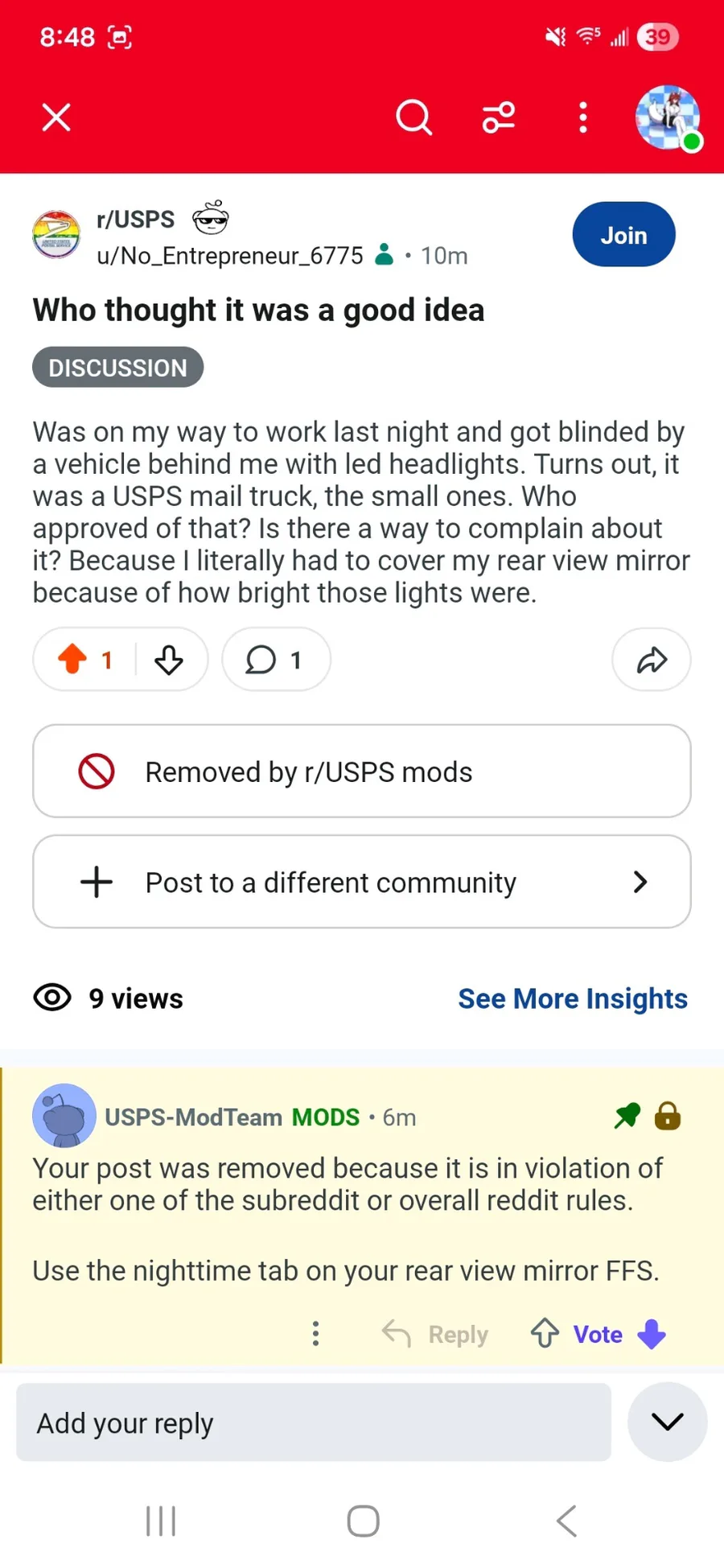Open the top bar overflow menu
724x1568 pixels.
point(583,117)
